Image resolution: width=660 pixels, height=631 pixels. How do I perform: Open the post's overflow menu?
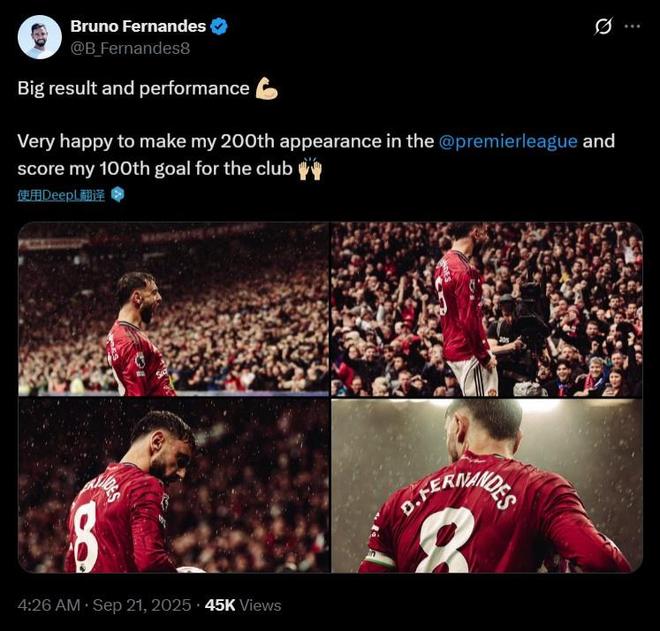point(632,27)
